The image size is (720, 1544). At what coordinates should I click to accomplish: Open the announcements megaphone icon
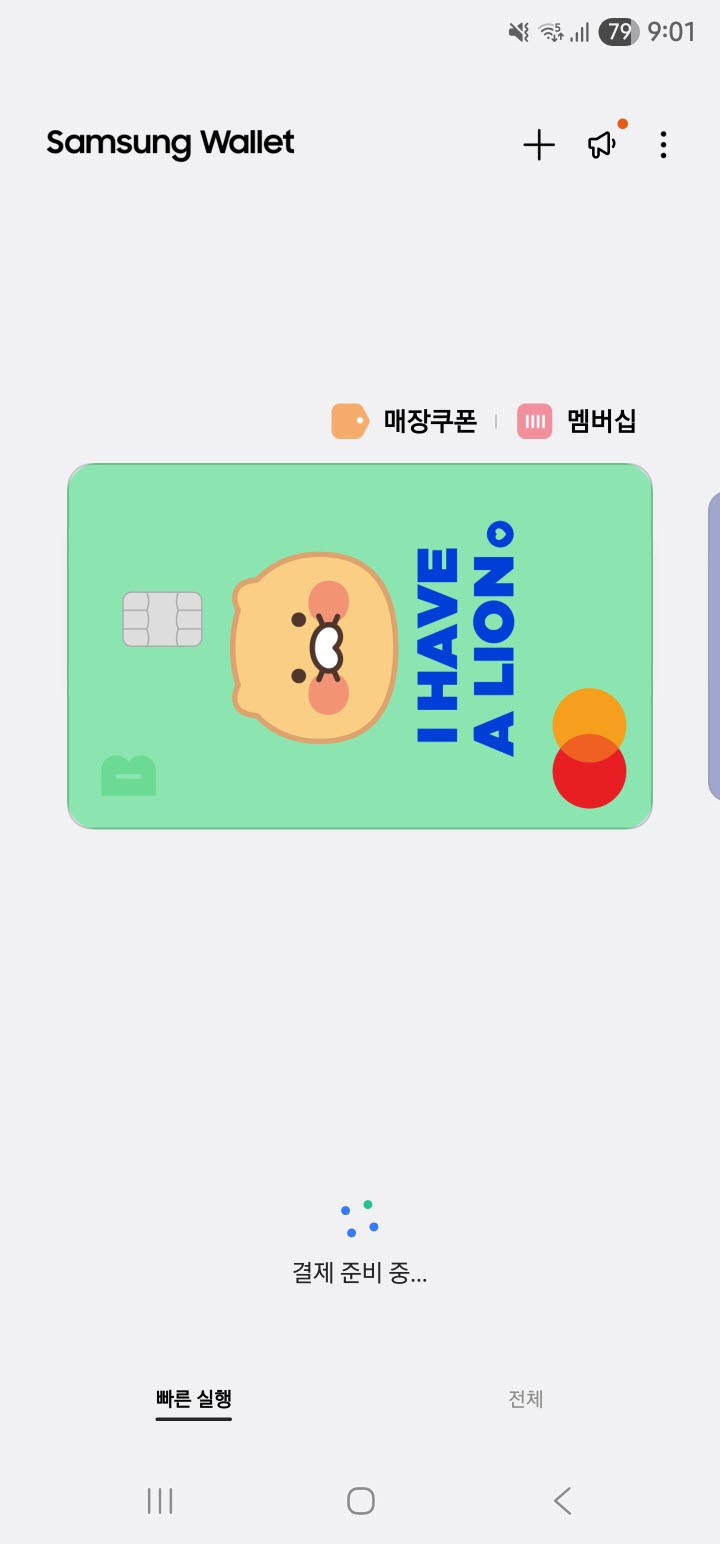pos(601,146)
